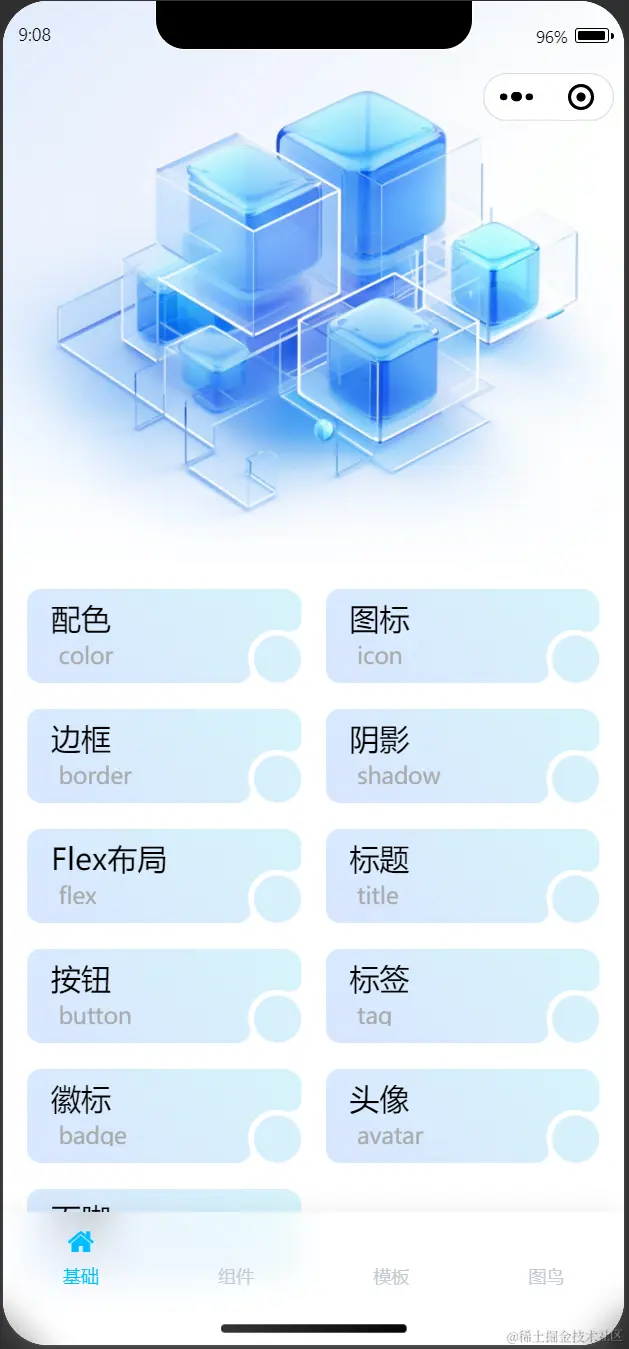Open the mini program more options menu
This screenshot has width=629, height=1349.
[516, 97]
